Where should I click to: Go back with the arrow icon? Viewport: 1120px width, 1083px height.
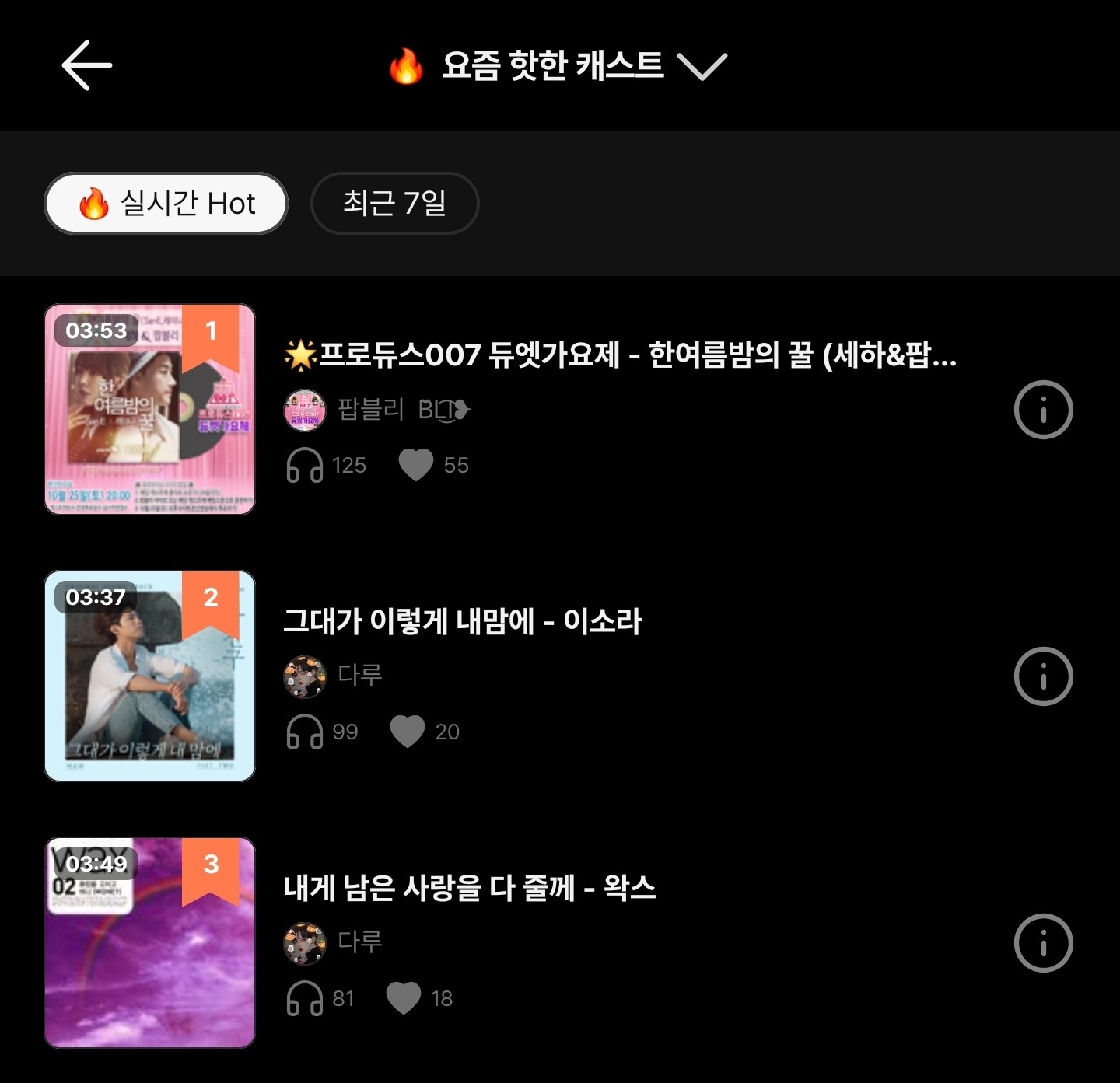86,65
